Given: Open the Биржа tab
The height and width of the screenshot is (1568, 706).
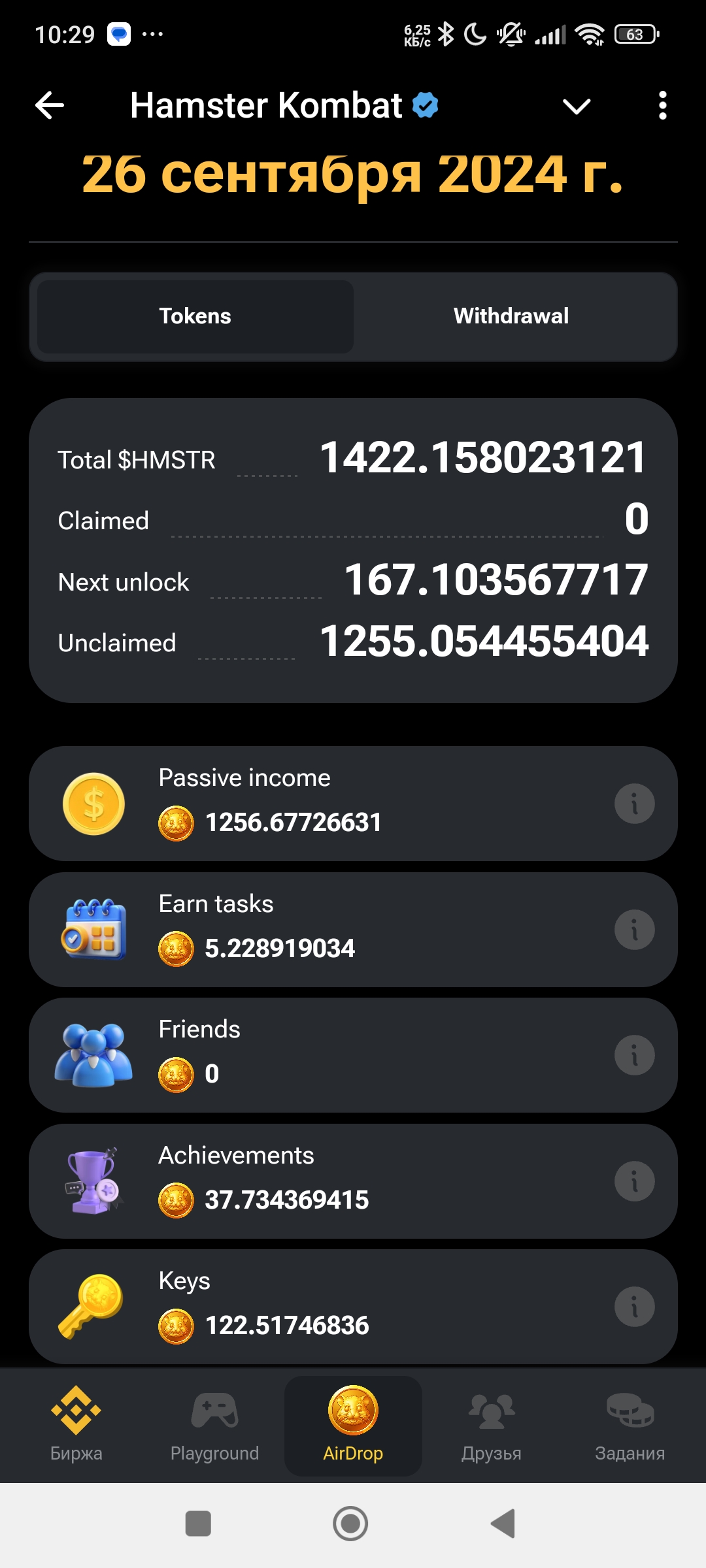Looking at the screenshot, I should 76,1424.
